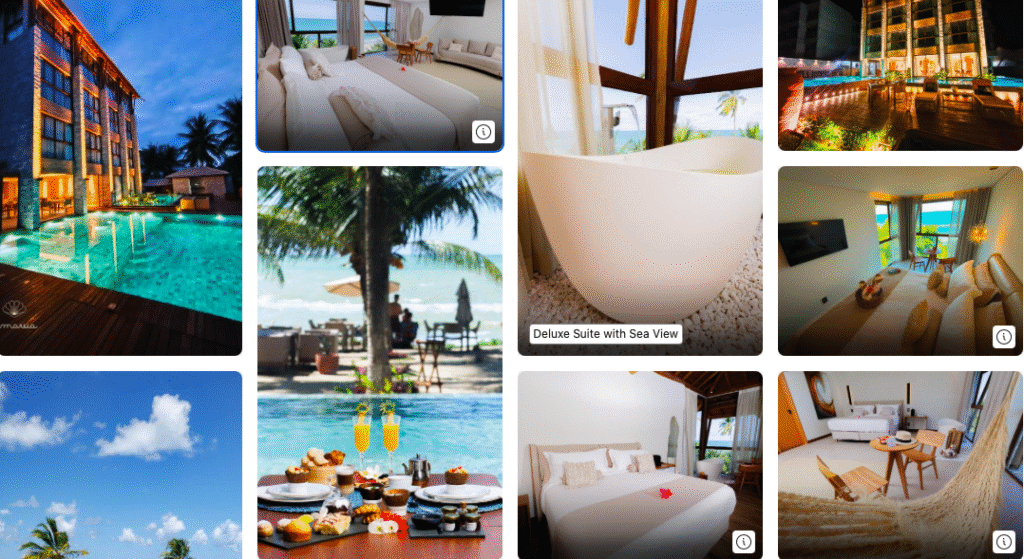Show info for the highlighted bedroom photo
Viewport: 1024px width, 559px height.
(483, 131)
